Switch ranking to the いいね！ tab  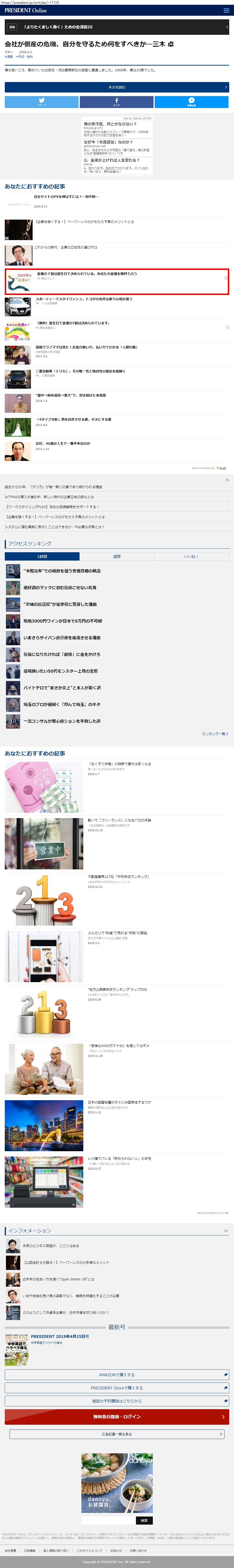pyautogui.click(x=191, y=556)
